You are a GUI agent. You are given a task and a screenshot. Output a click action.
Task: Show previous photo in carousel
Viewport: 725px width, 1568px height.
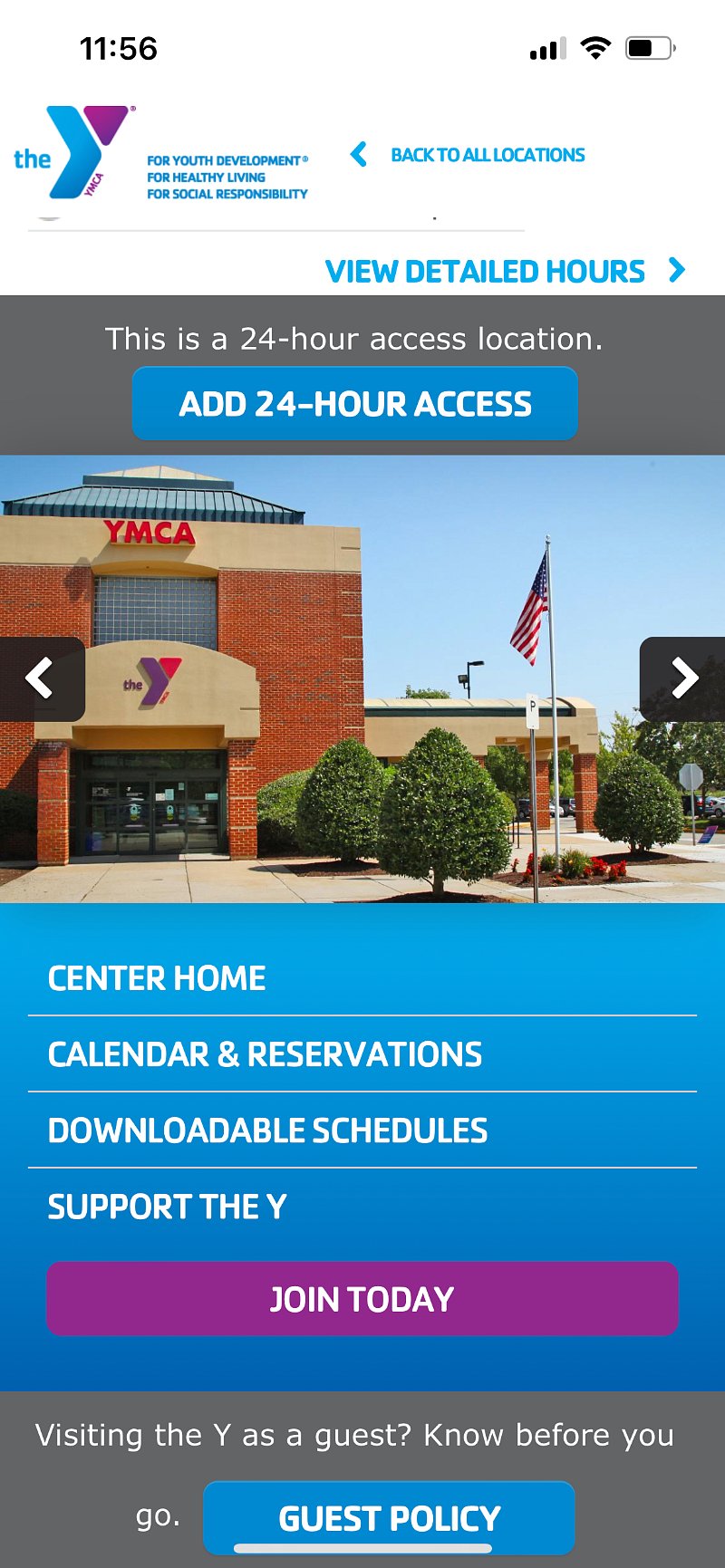[x=40, y=678]
